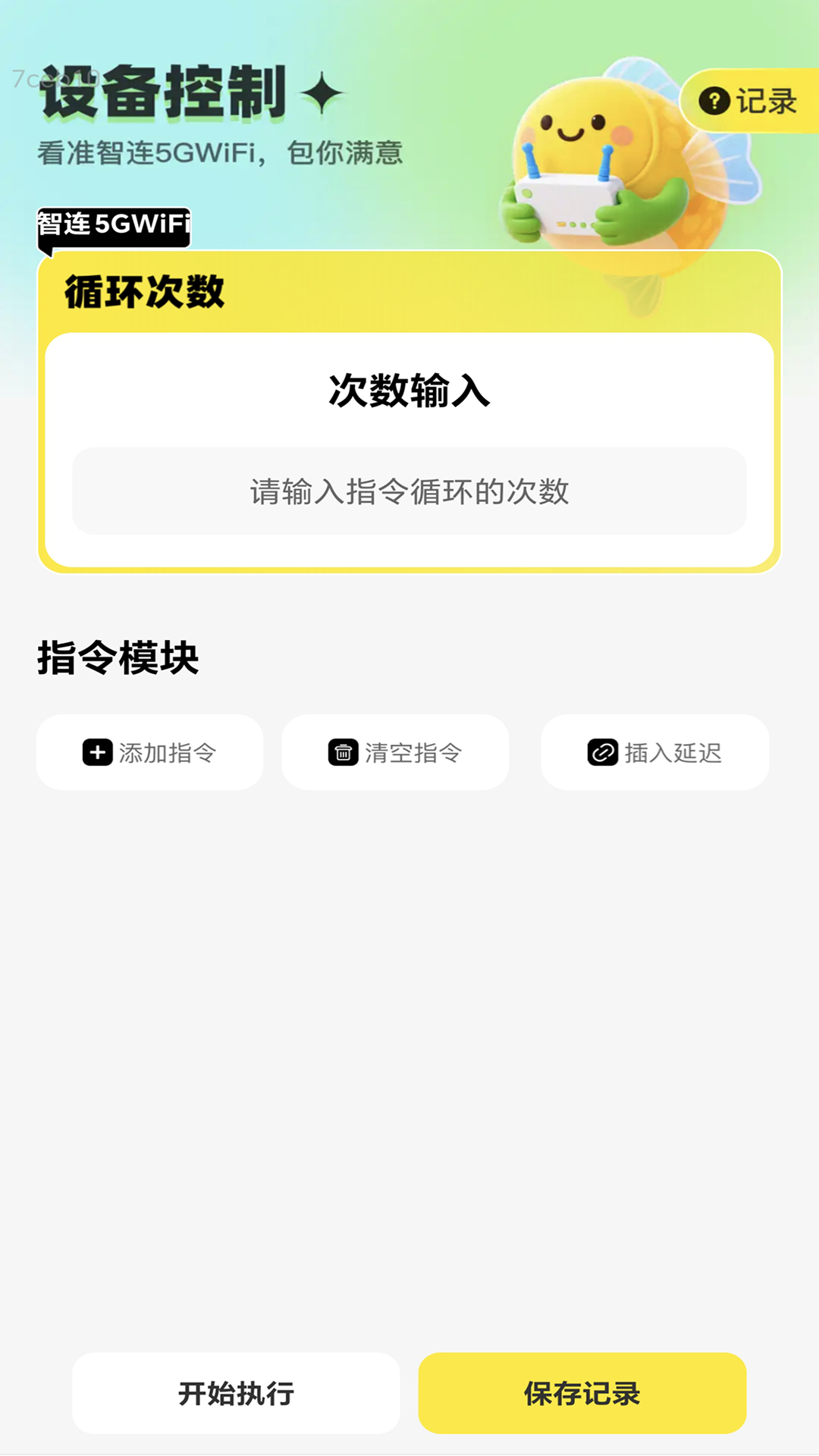The height and width of the screenshot is (1456, 819).
Task: Tap 保存记录 to save the record
Action: (x=581, y=1395)
